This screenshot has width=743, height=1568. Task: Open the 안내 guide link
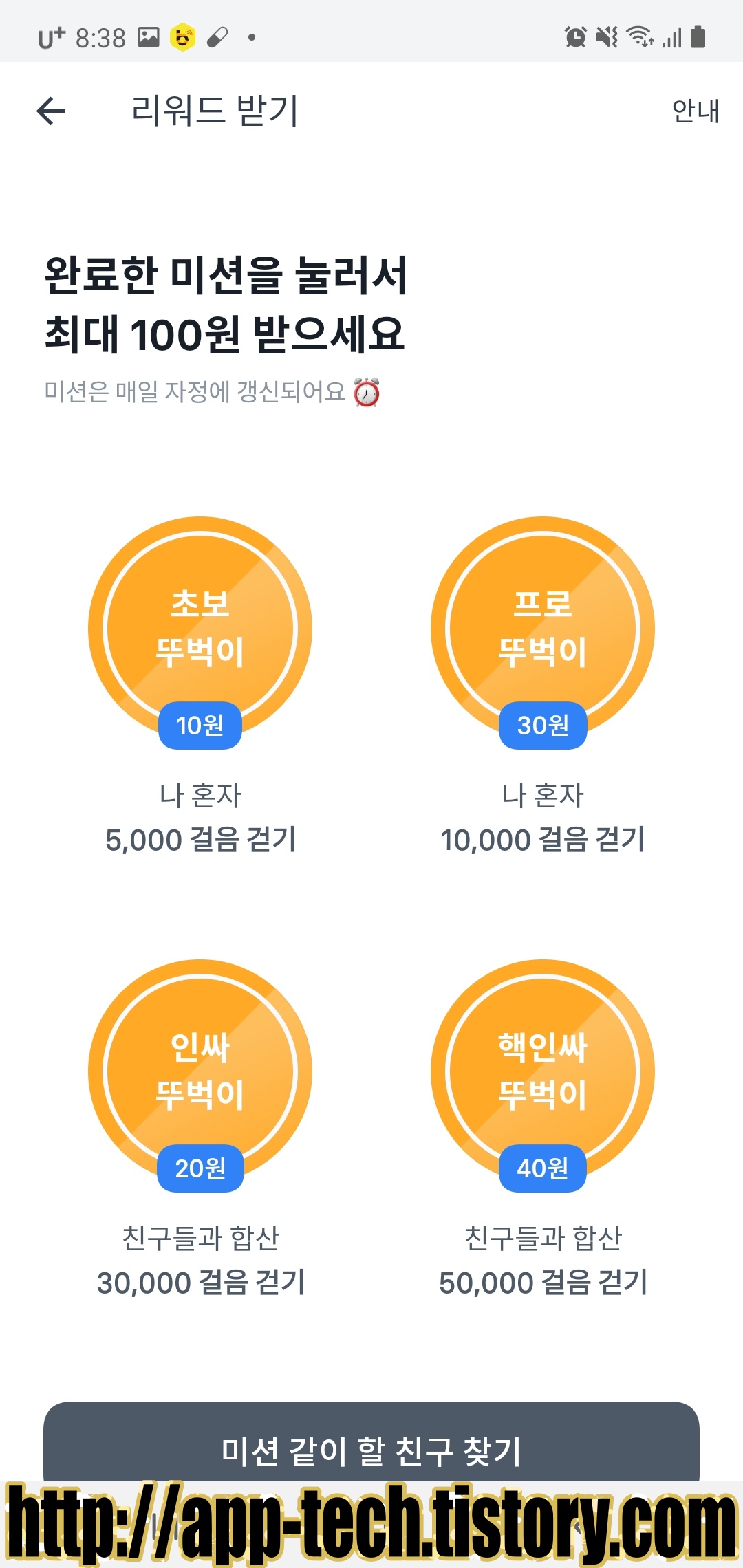(696, 111)
